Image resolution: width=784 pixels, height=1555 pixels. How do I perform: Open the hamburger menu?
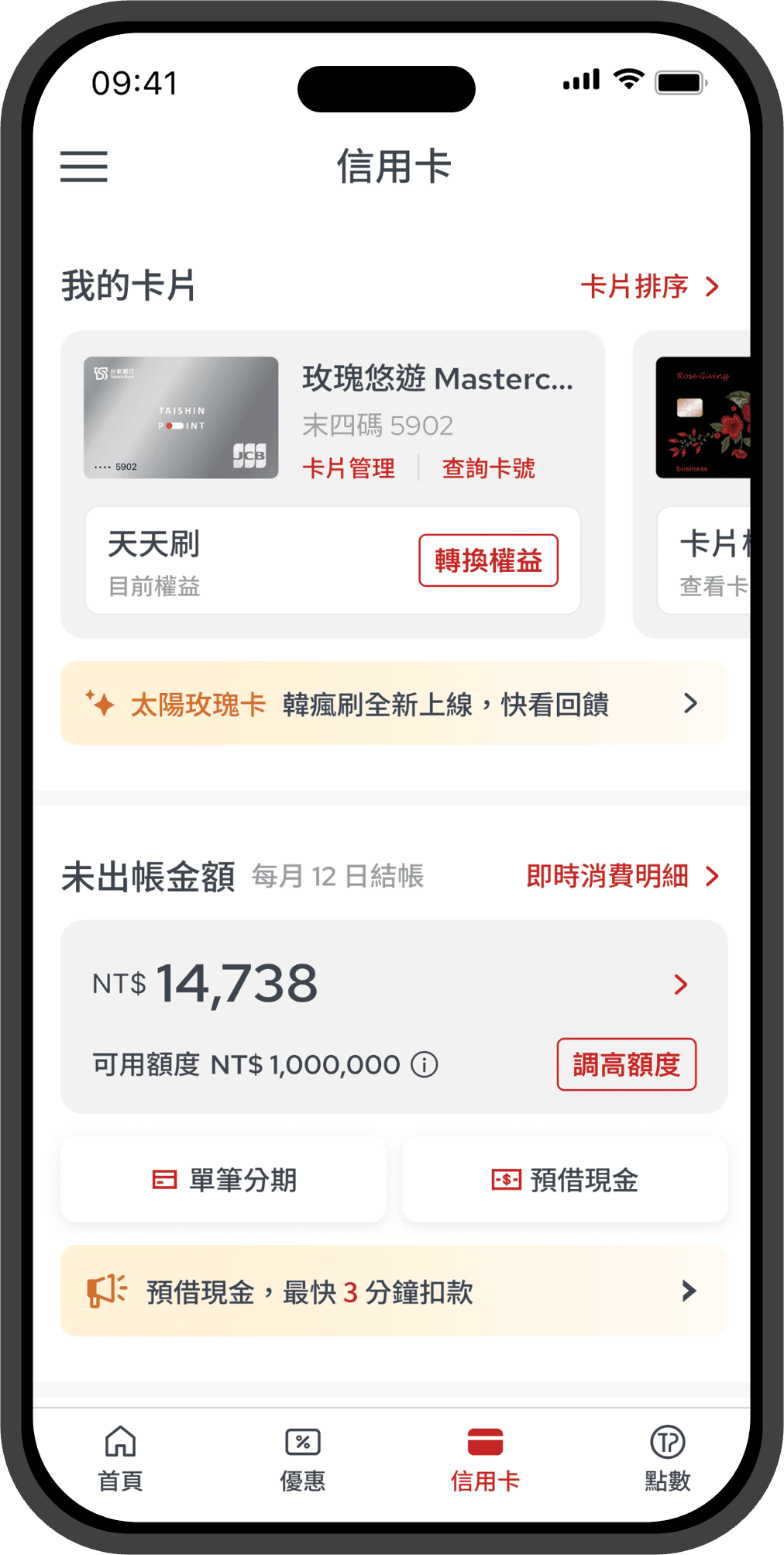click(x=84, y=167)
